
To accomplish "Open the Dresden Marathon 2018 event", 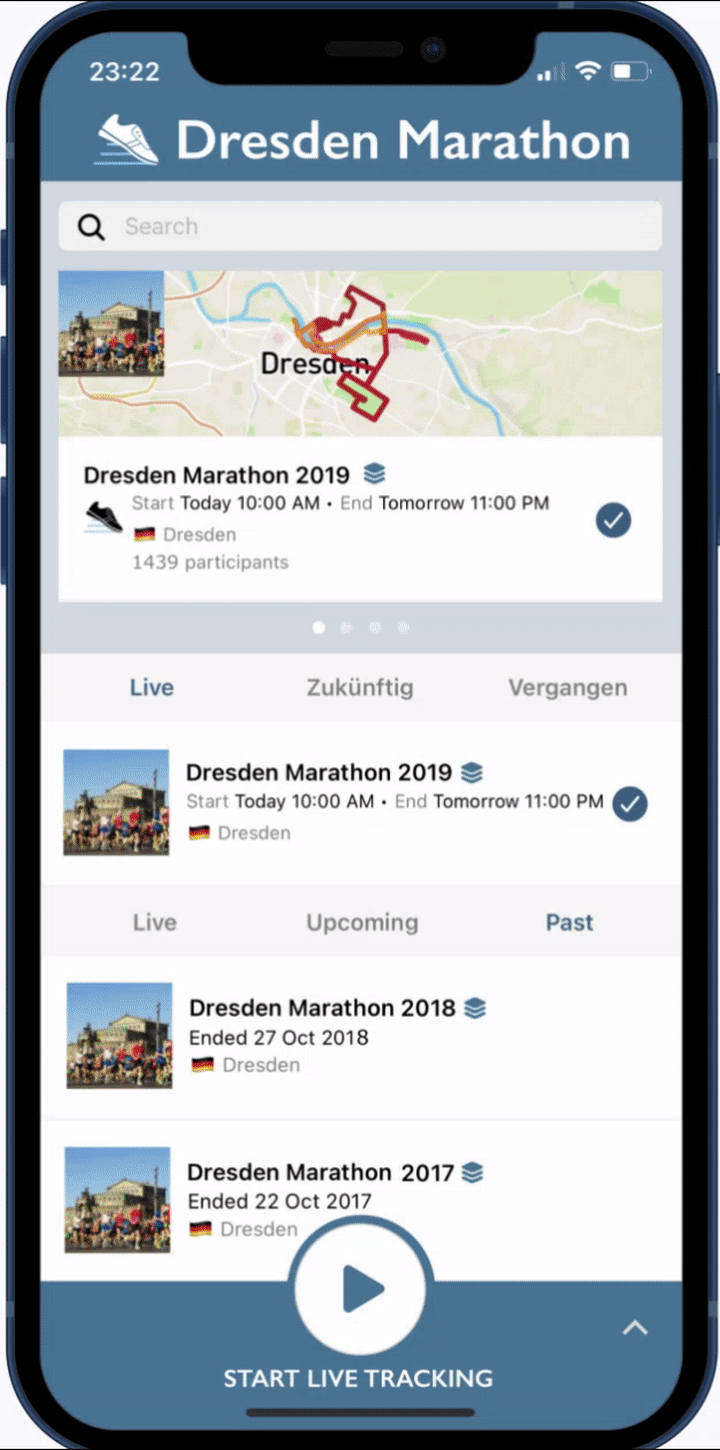I will 360,1036.
